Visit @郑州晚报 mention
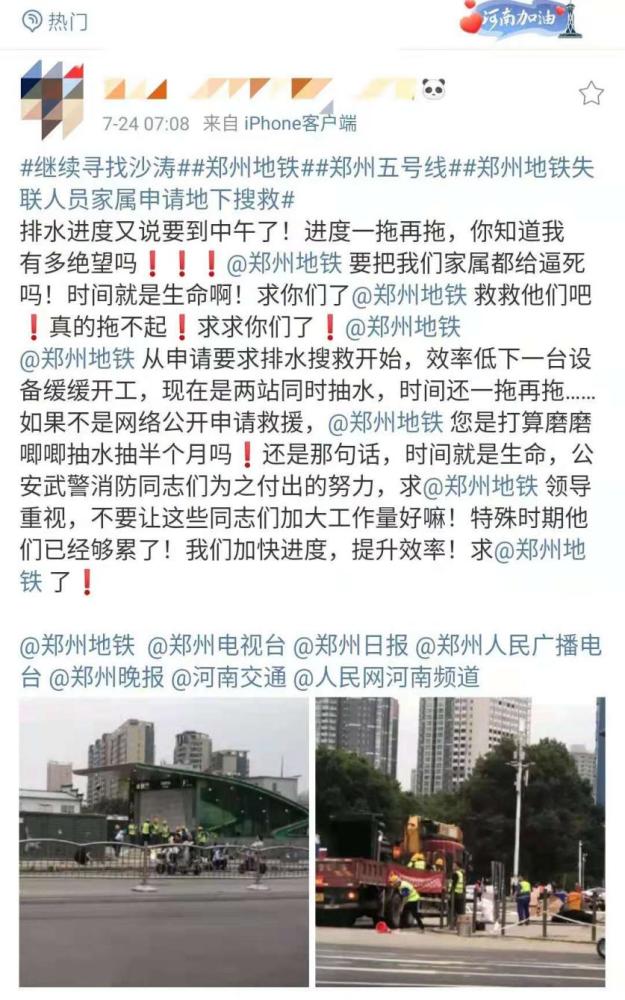The image size is (625, 1000). pos(107,678)
